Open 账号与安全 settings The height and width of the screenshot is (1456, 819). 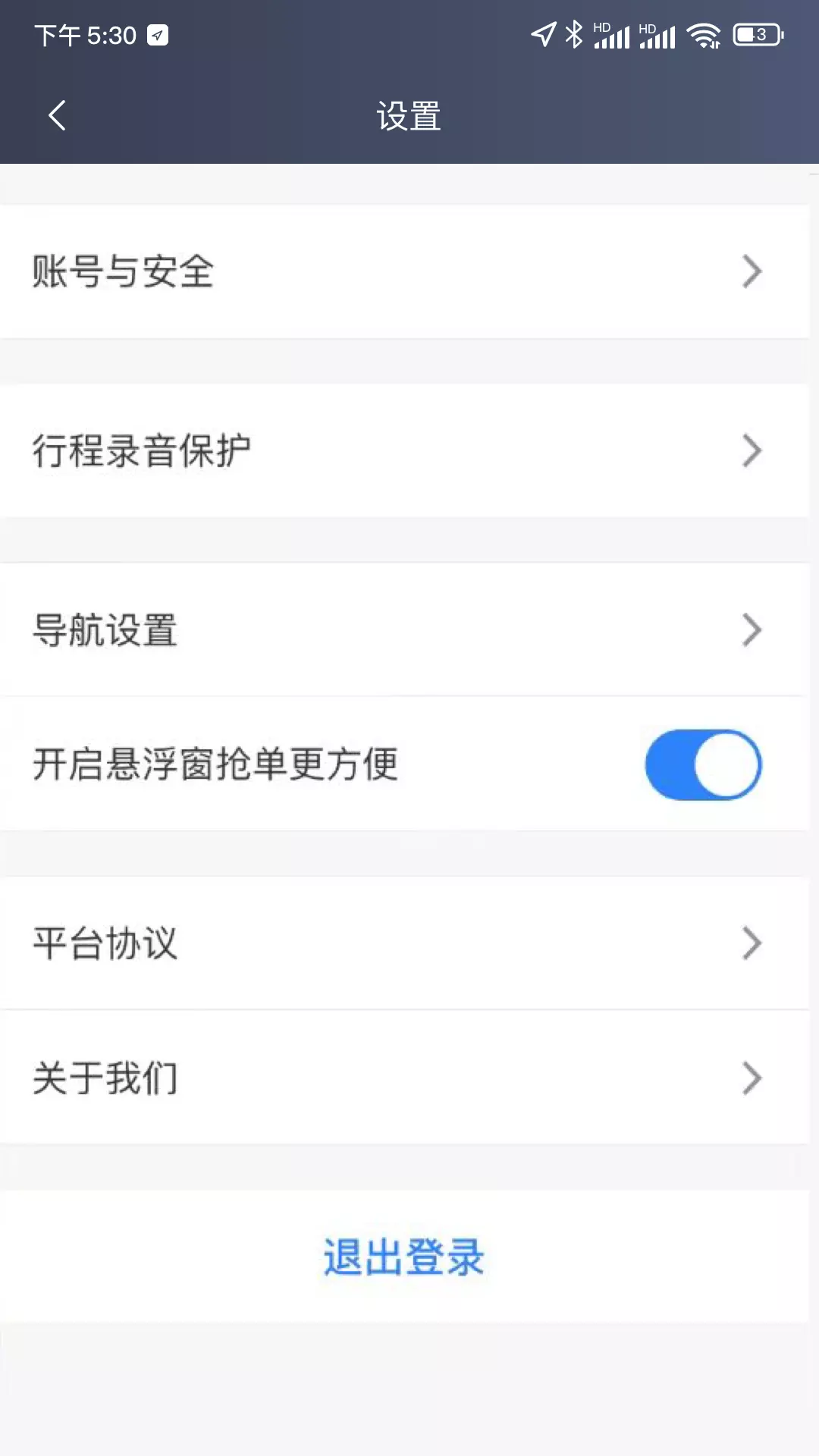point(404,271)
